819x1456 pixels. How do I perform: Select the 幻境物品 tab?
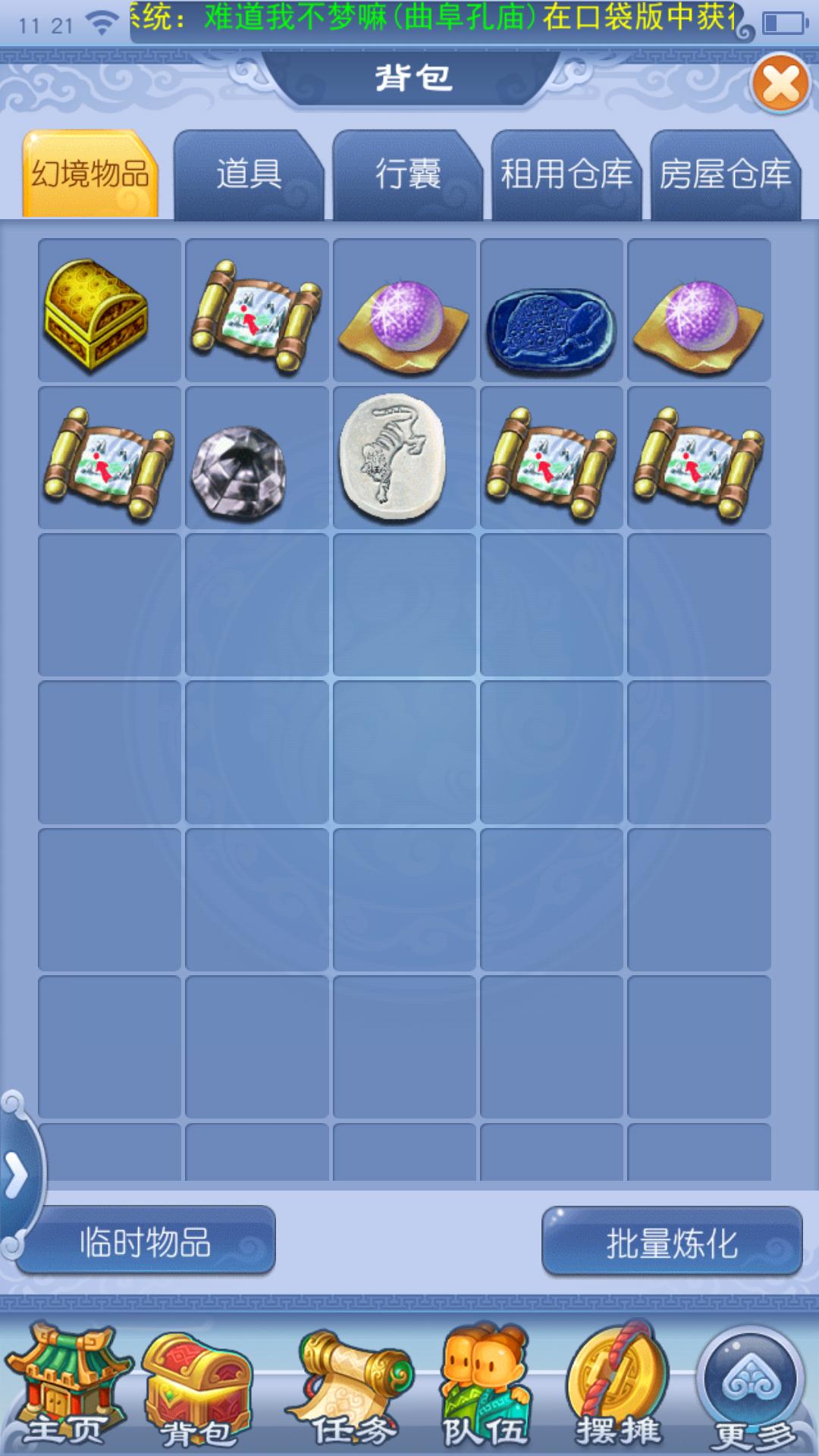(90, 175)
